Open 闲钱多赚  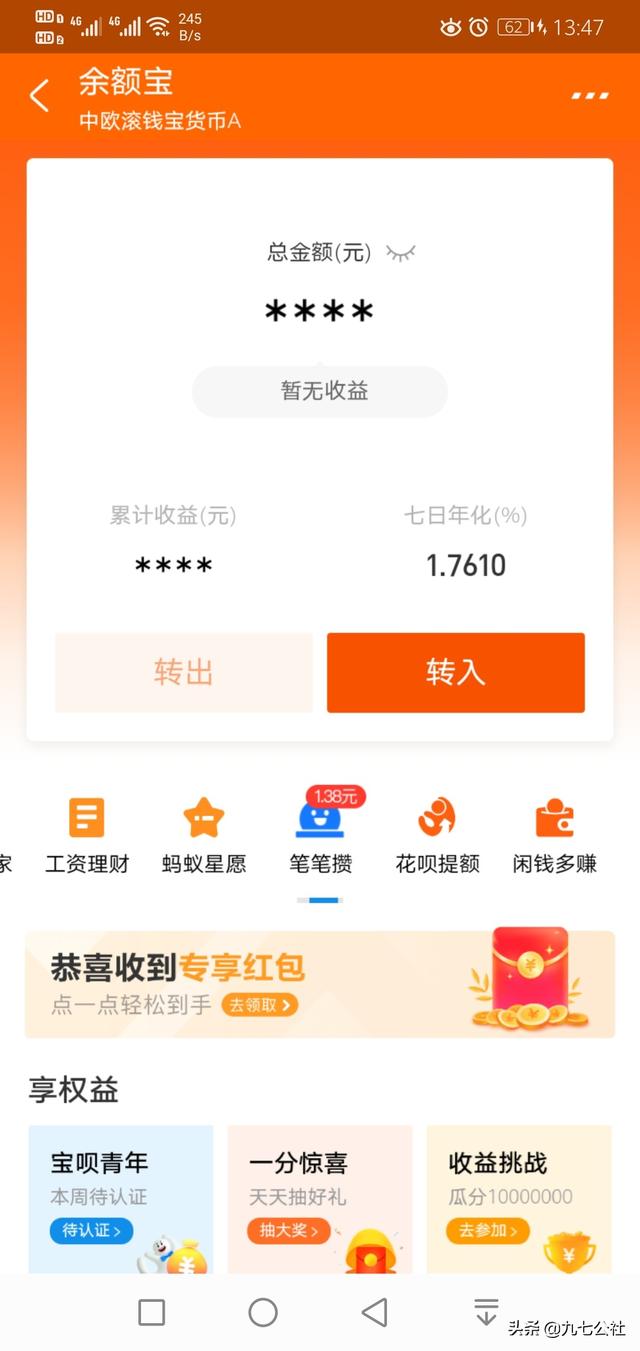(554, 835)
